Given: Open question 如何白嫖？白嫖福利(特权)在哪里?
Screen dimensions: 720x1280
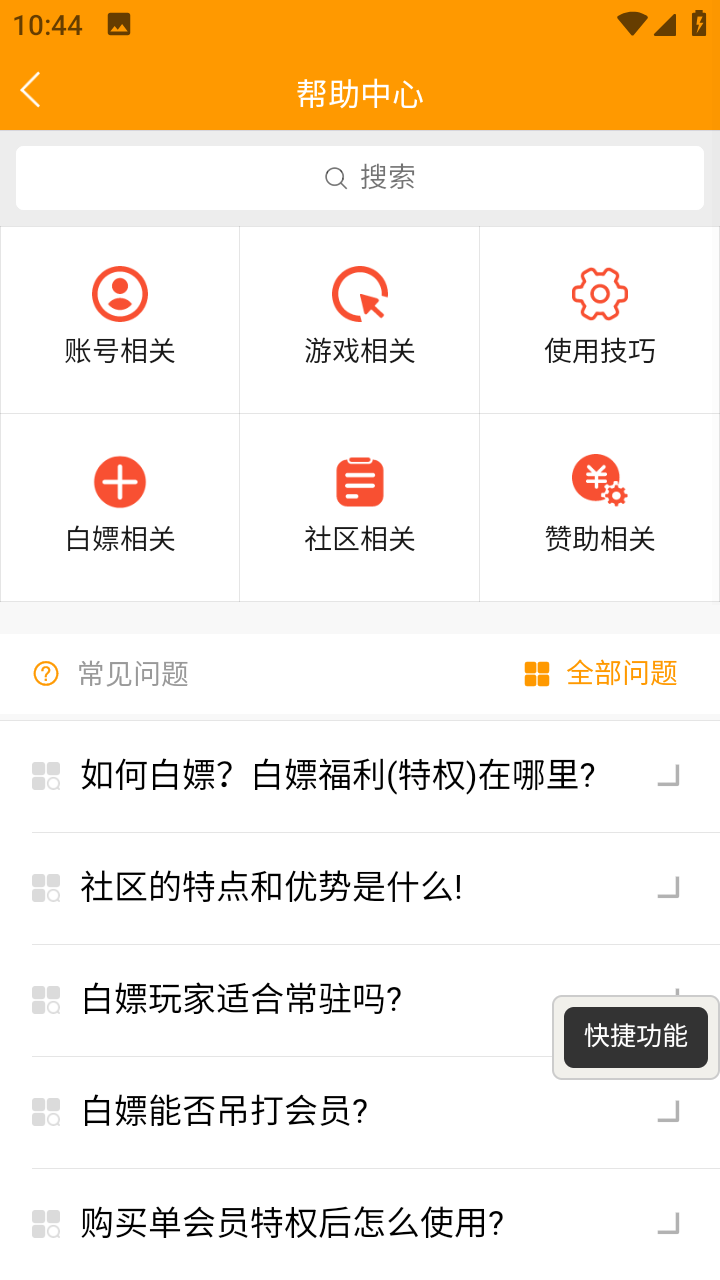Looking at the screenshot, I should 338,776.
